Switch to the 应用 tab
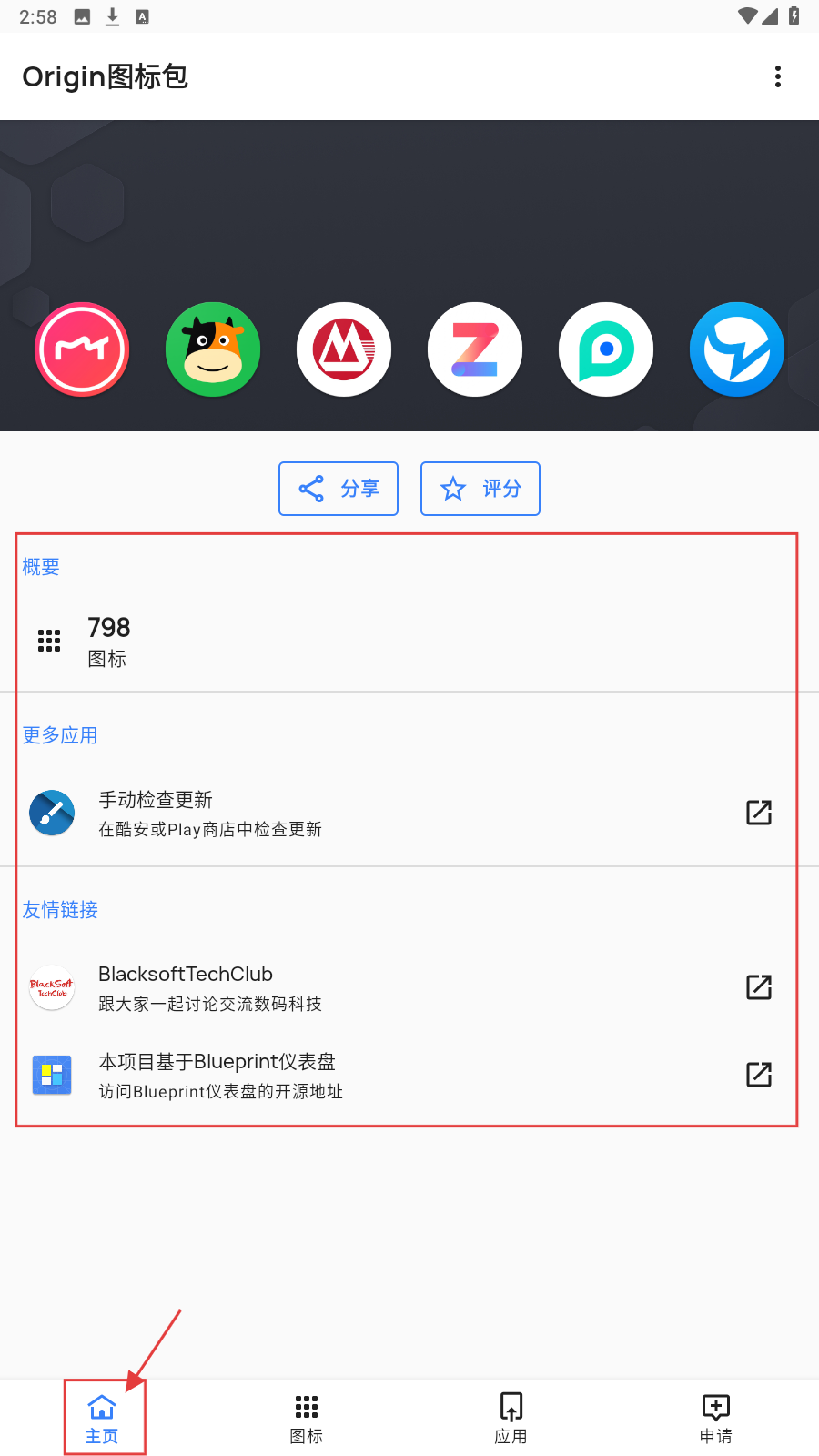 coord(511,1418)
